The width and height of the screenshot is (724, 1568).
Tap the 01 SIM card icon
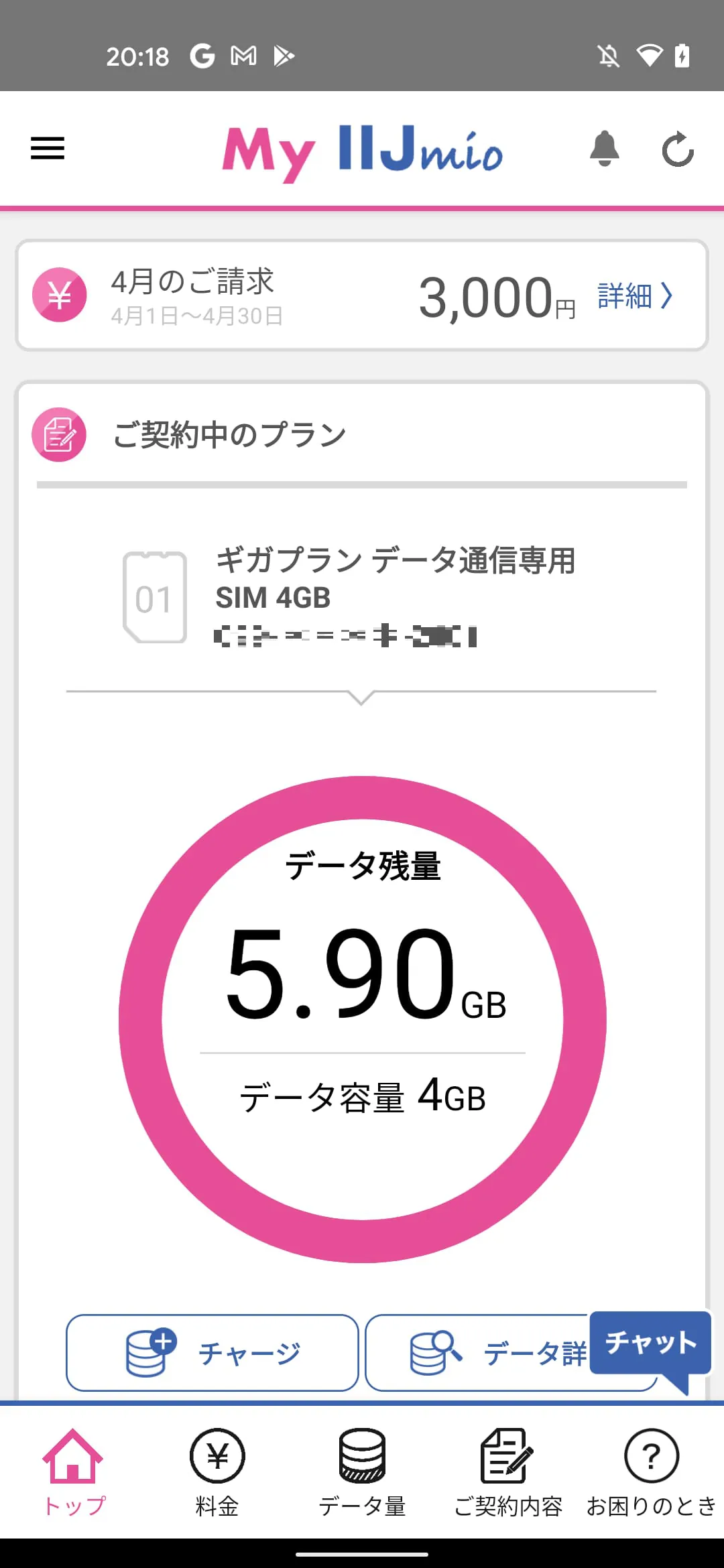(x=154, y=596)
